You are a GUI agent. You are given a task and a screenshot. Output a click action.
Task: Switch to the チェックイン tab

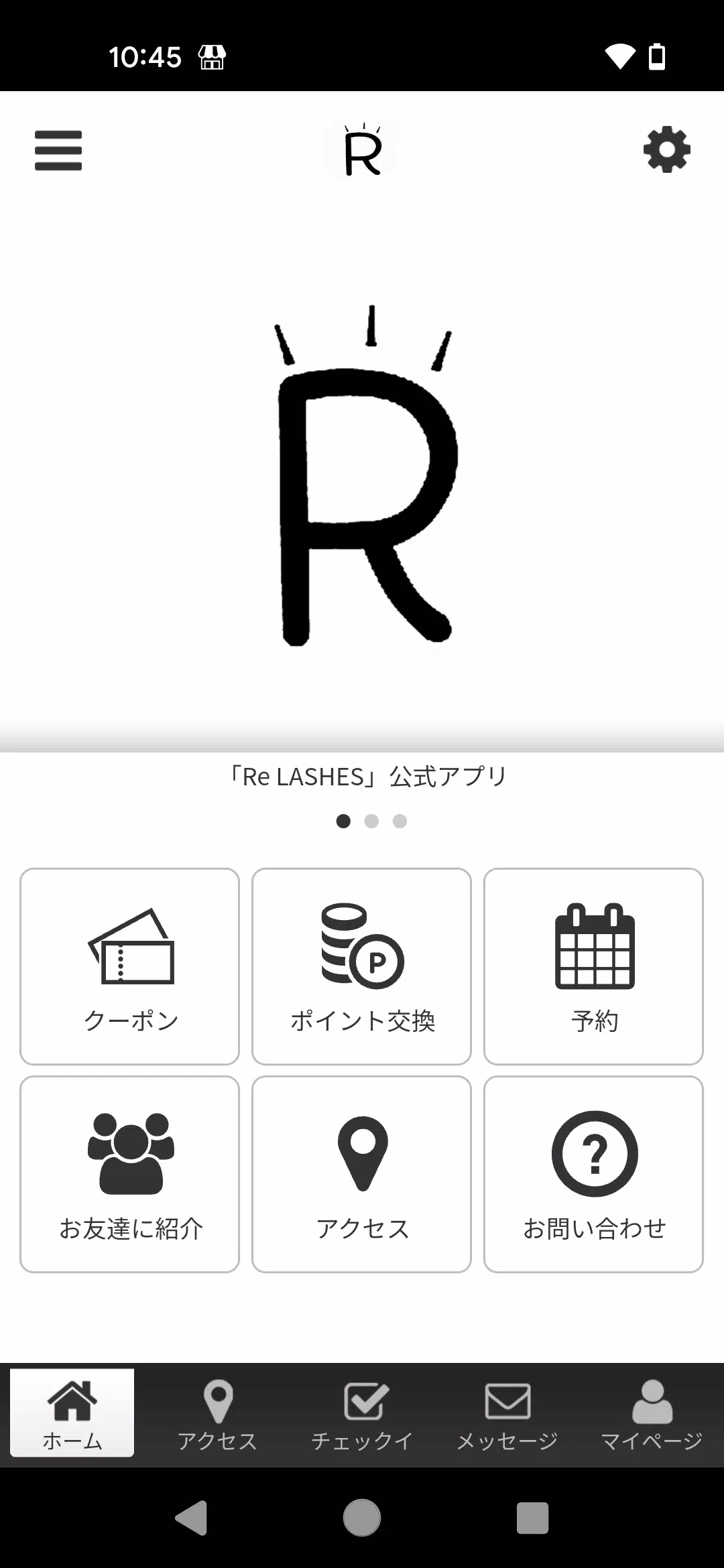click(x=362, y=1413)
